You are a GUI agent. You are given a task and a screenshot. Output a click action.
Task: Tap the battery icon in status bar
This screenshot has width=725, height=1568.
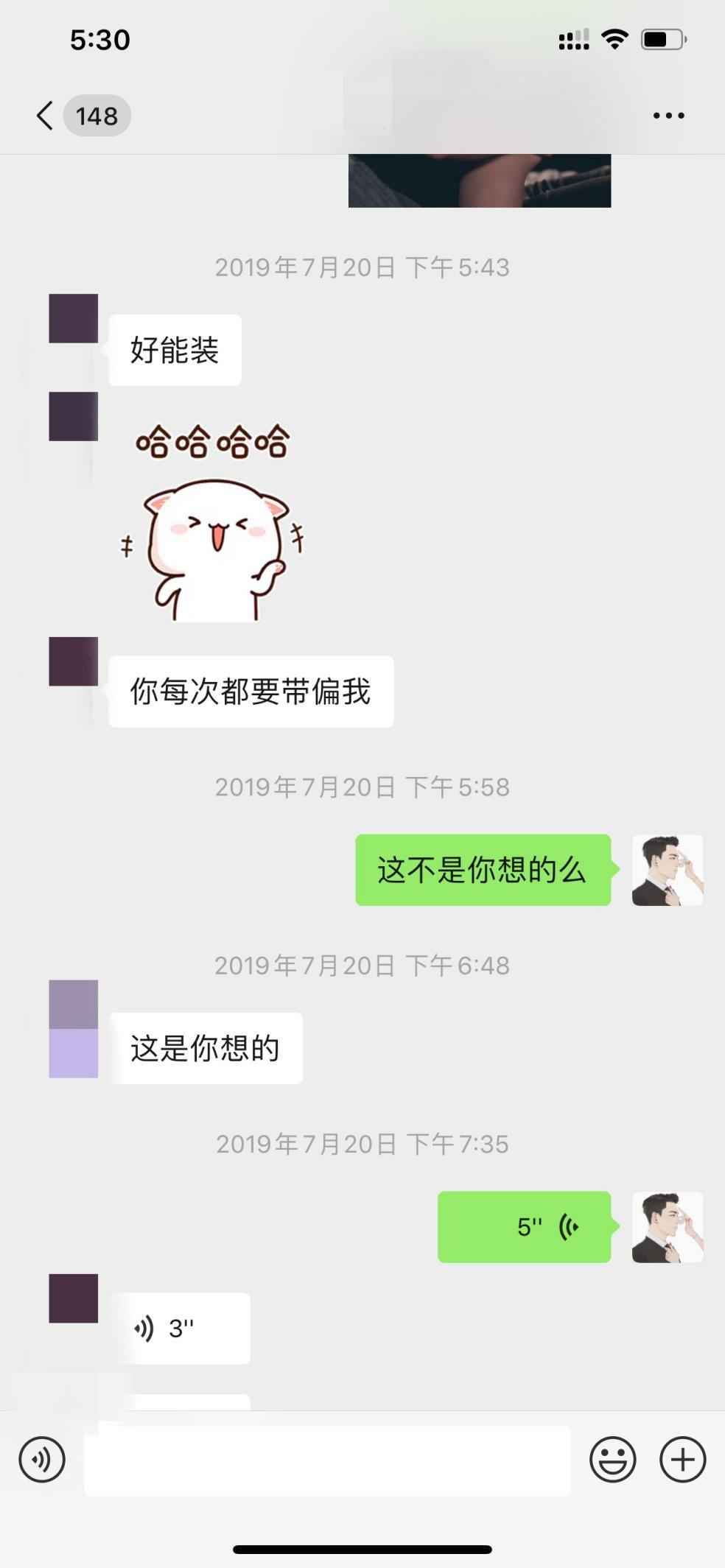click(661, 41)
